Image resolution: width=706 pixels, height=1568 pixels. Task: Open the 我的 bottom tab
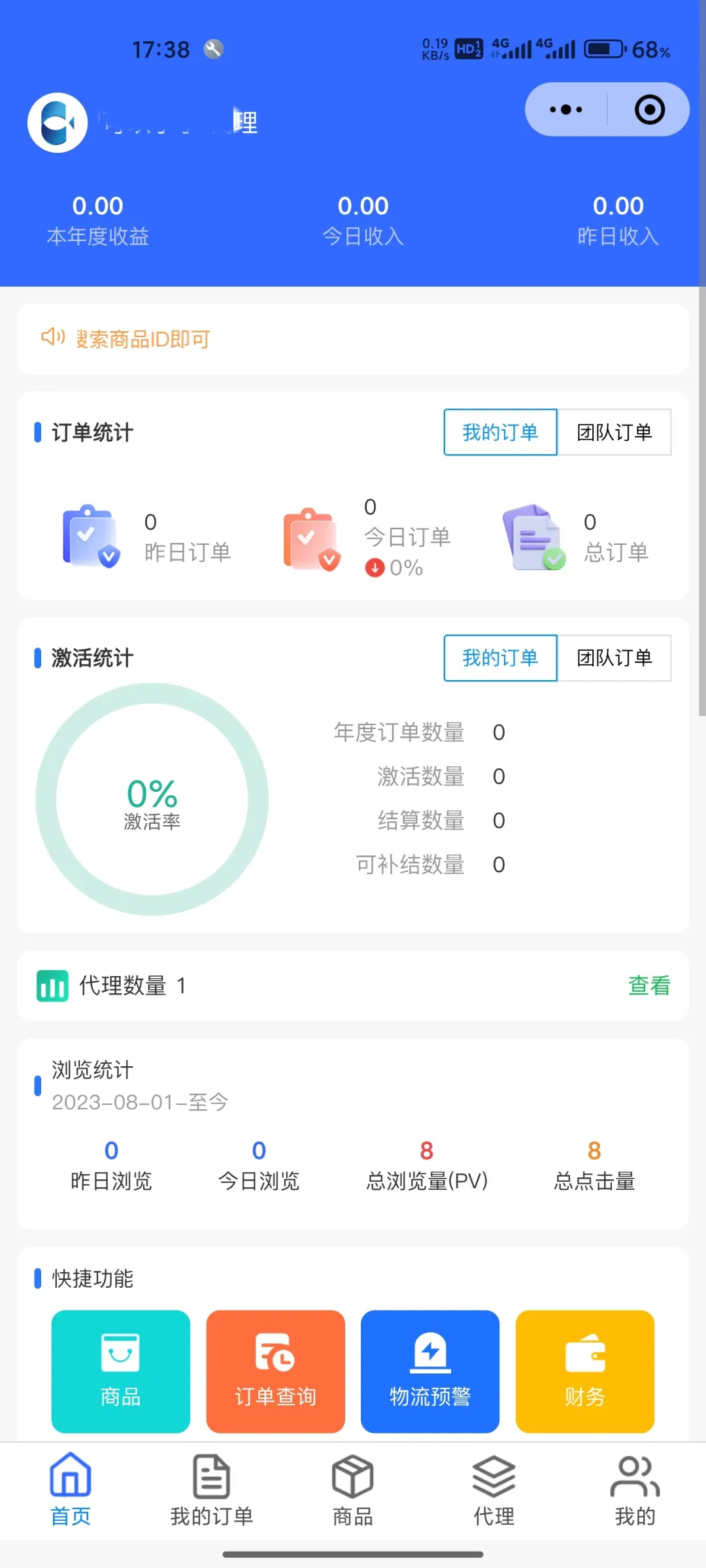[635, 1490]
